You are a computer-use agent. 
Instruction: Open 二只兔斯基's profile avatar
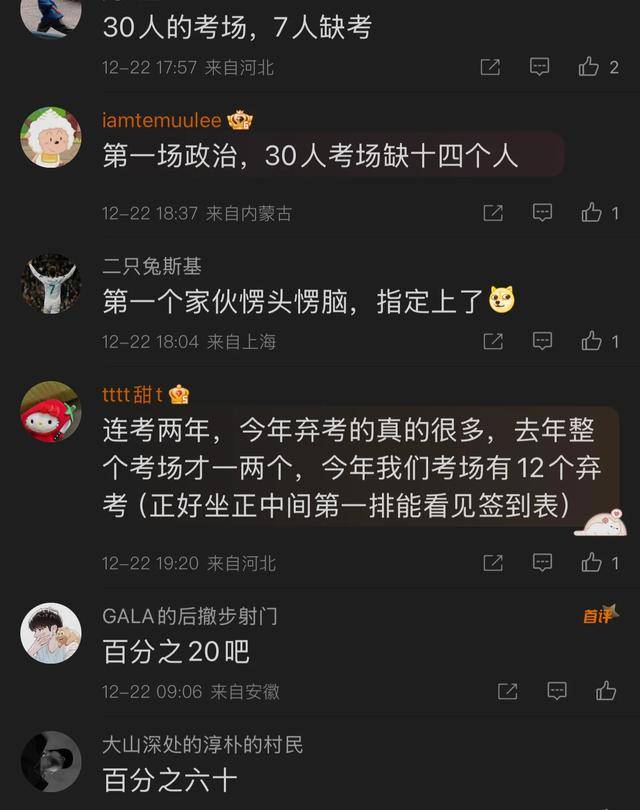pos(50,284)
